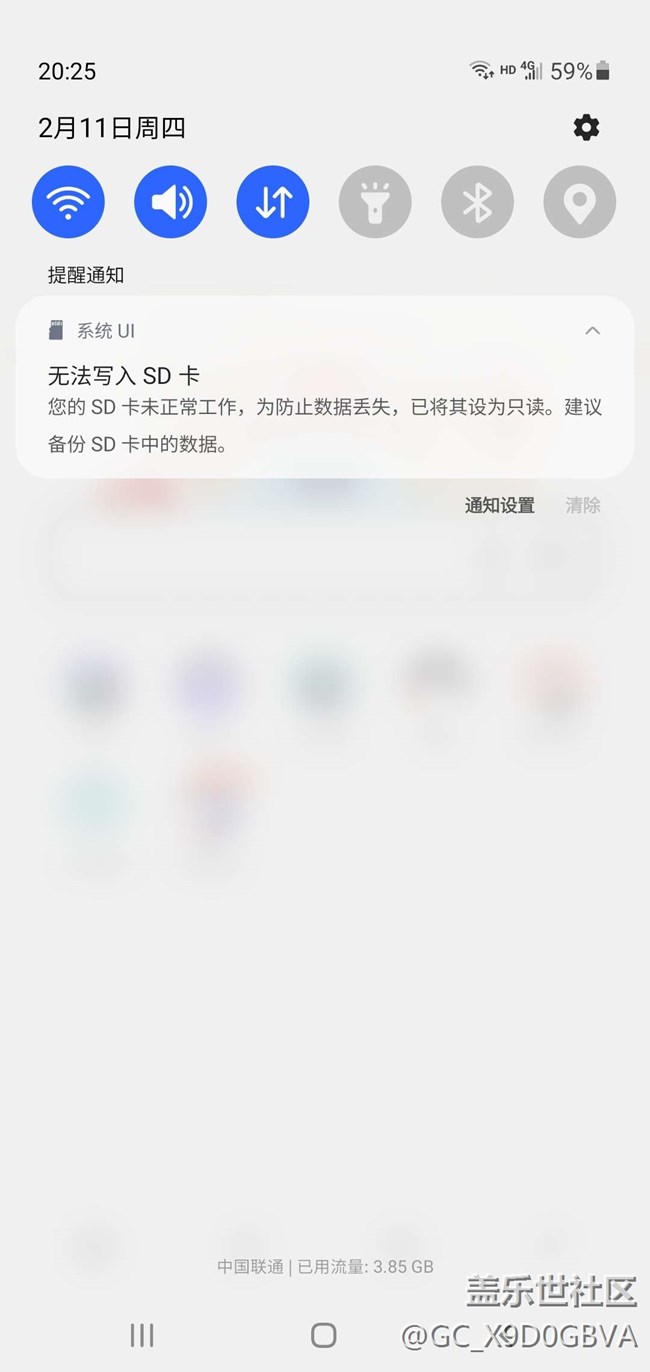The height and width of the screenshot is (1372, 650).
Task: Tap 清除 to clear notifications
Action: [x=582, y=505]
